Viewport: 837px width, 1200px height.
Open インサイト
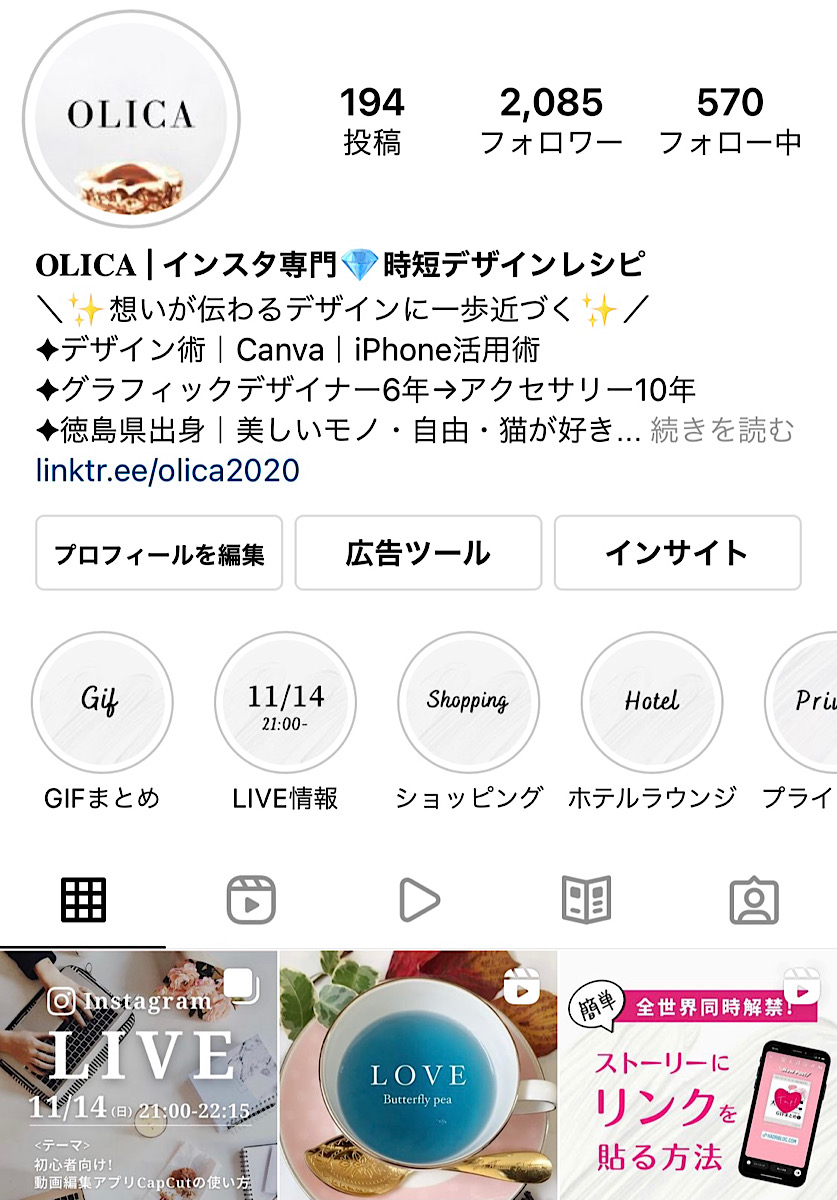(677, 553)
